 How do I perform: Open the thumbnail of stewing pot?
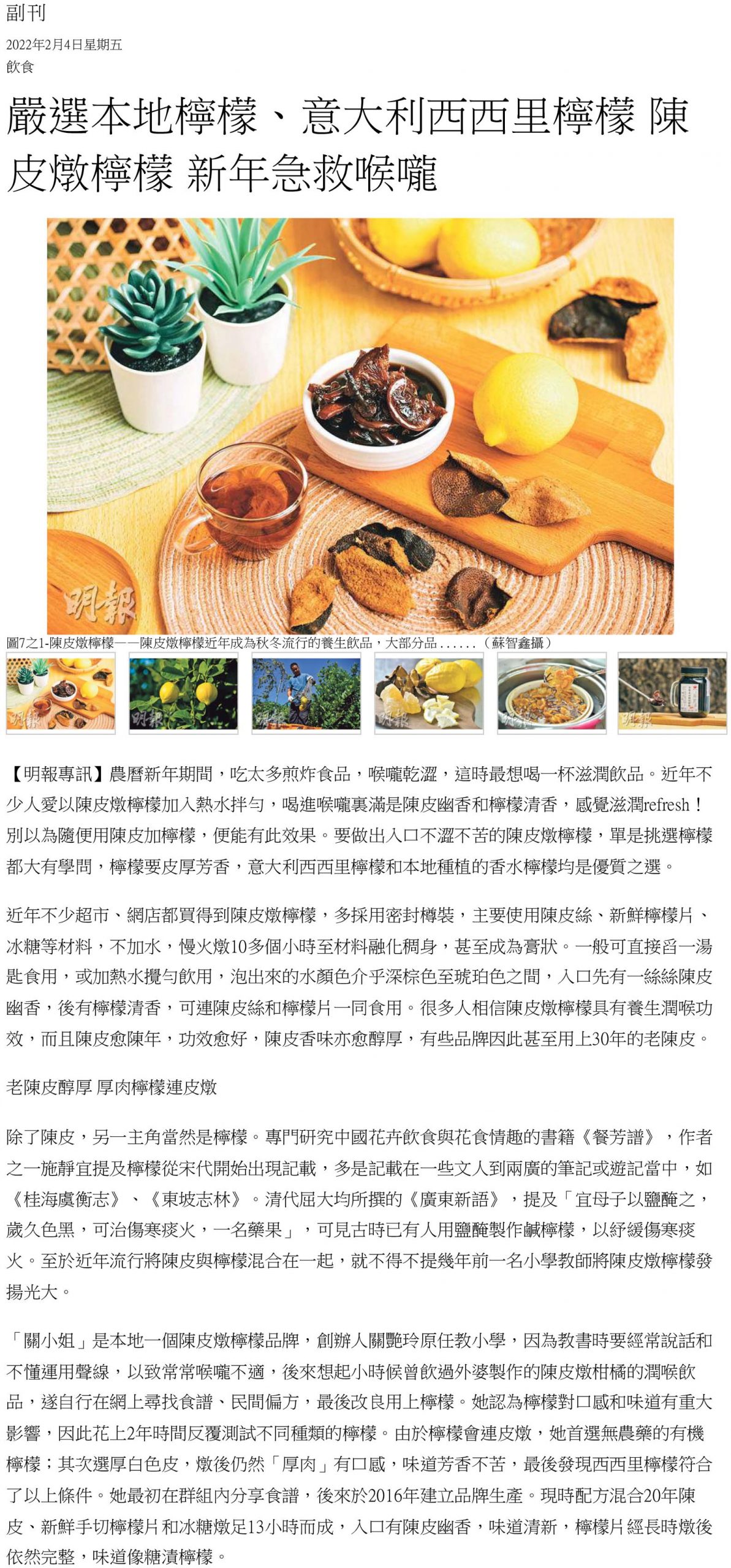tap(551, 693)
